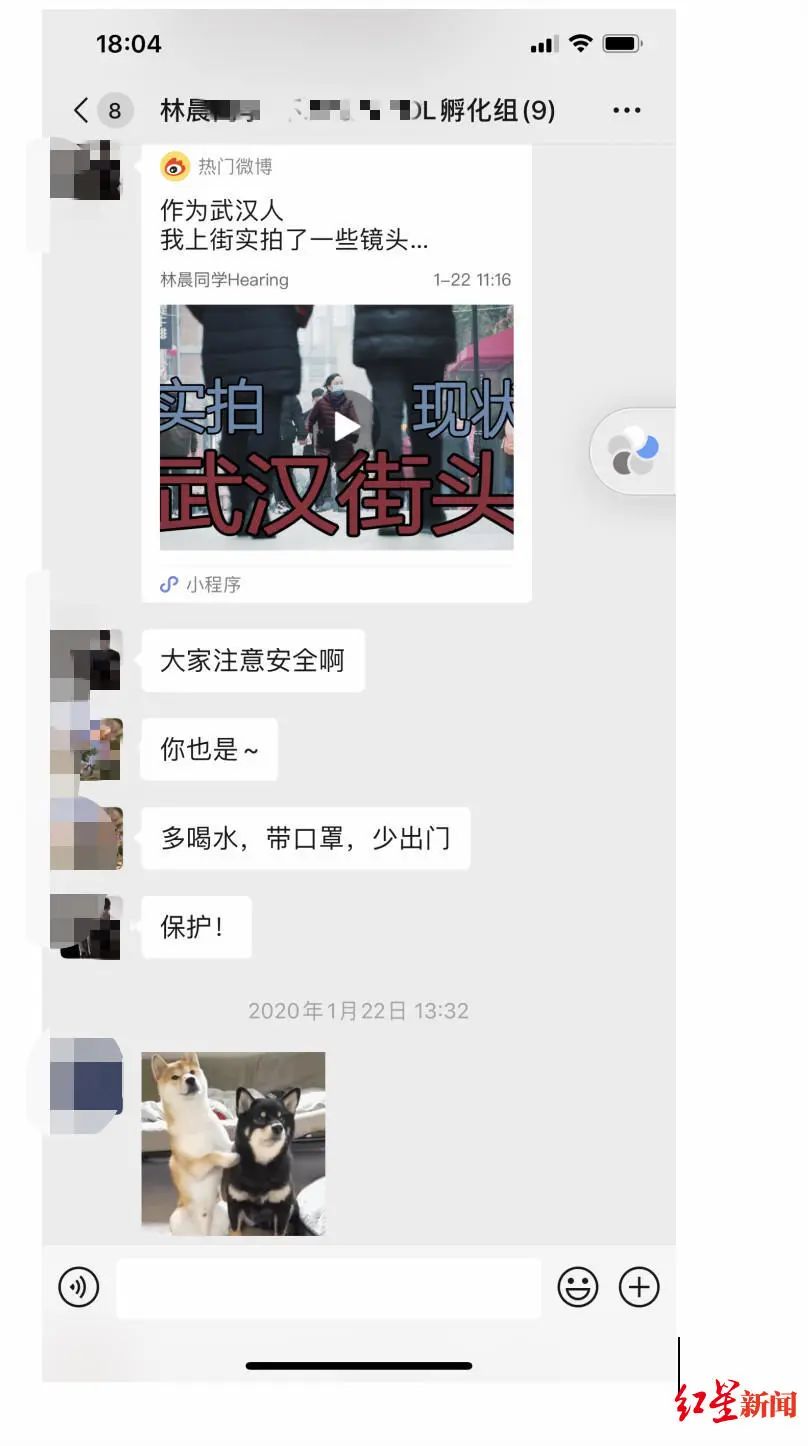Switch to voice message input
Screen dimensions: 808x1446
pyautogui.click(x=79, y=1286)
